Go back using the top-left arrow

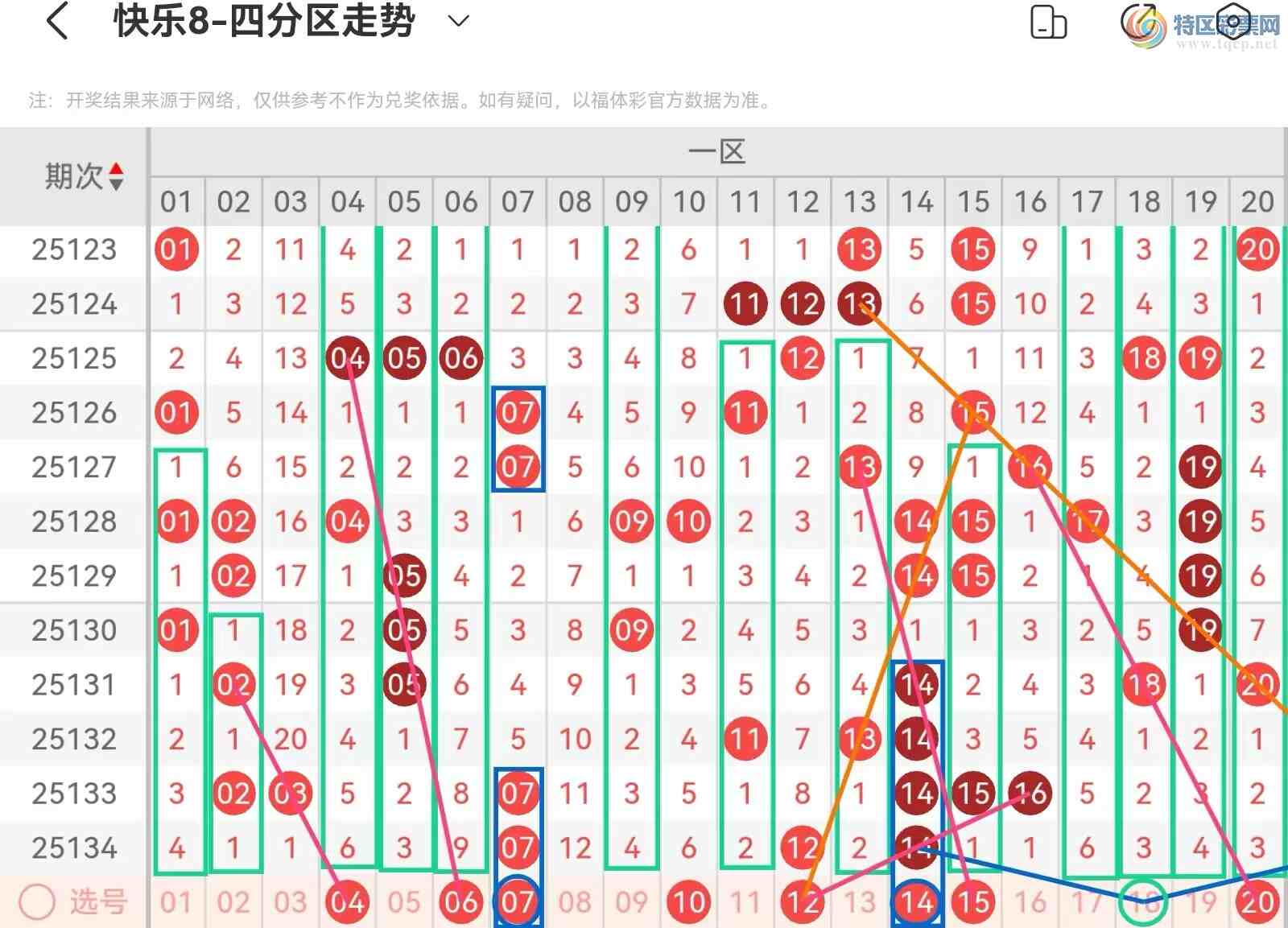coord(57,21)
